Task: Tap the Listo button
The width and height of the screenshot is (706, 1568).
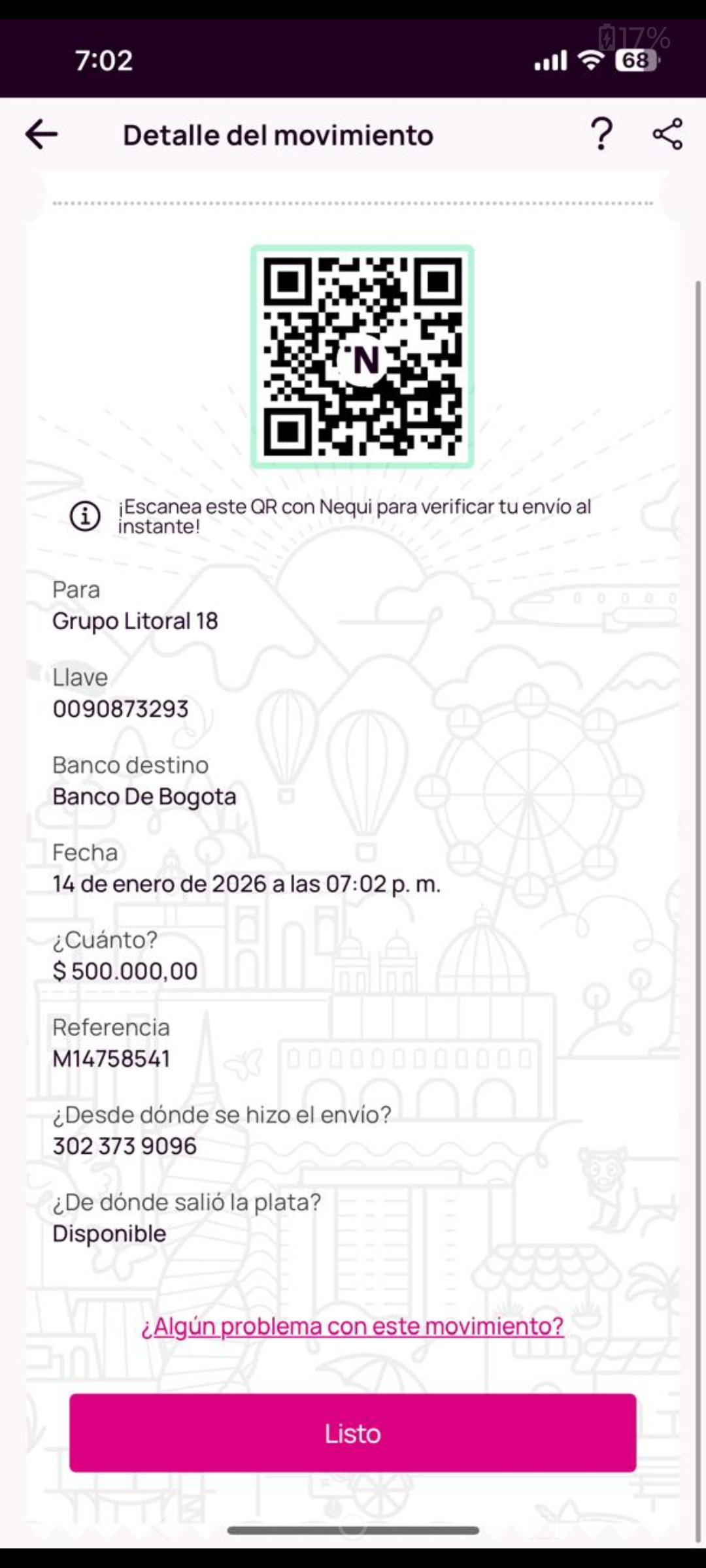Action: point(353,1433)
